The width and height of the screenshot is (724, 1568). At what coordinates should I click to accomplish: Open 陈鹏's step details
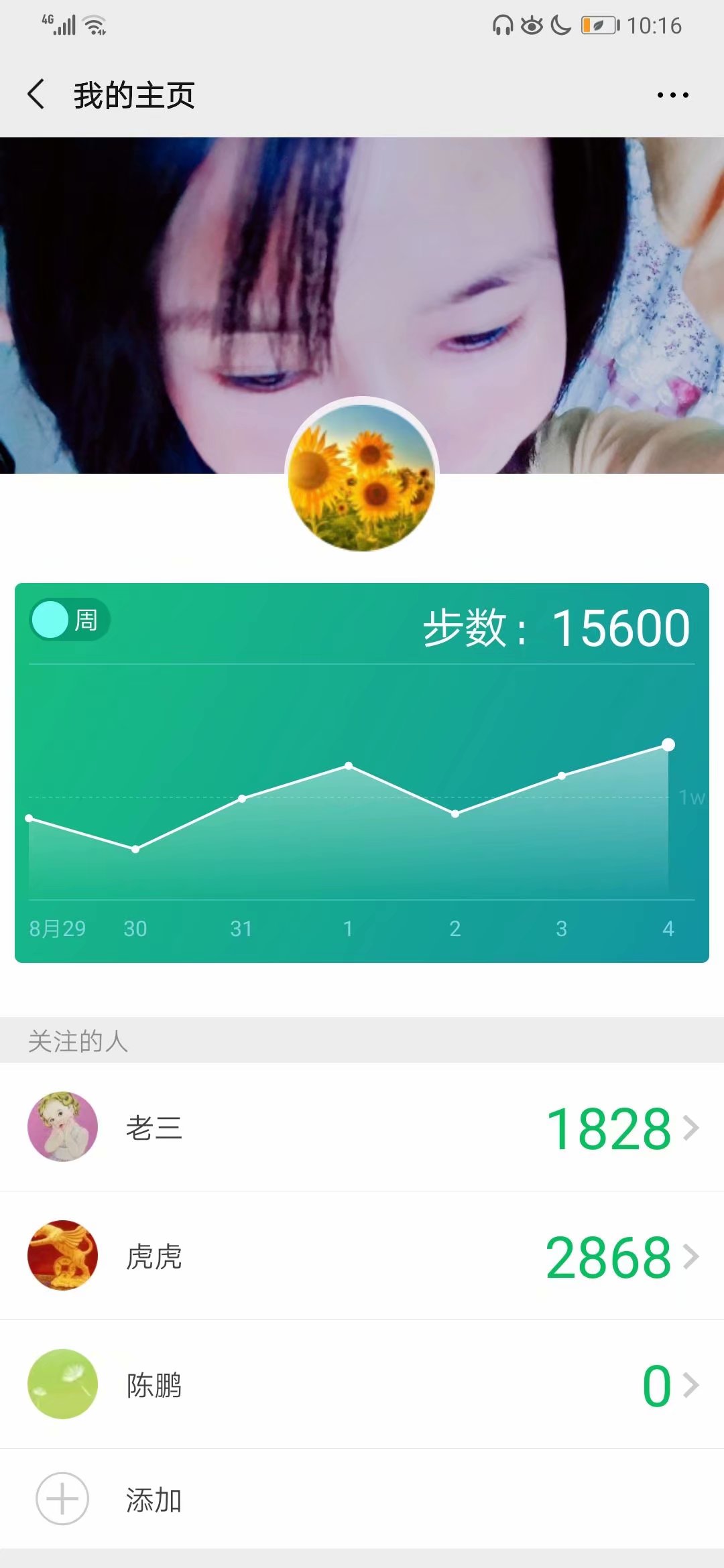pos(362,1384)
